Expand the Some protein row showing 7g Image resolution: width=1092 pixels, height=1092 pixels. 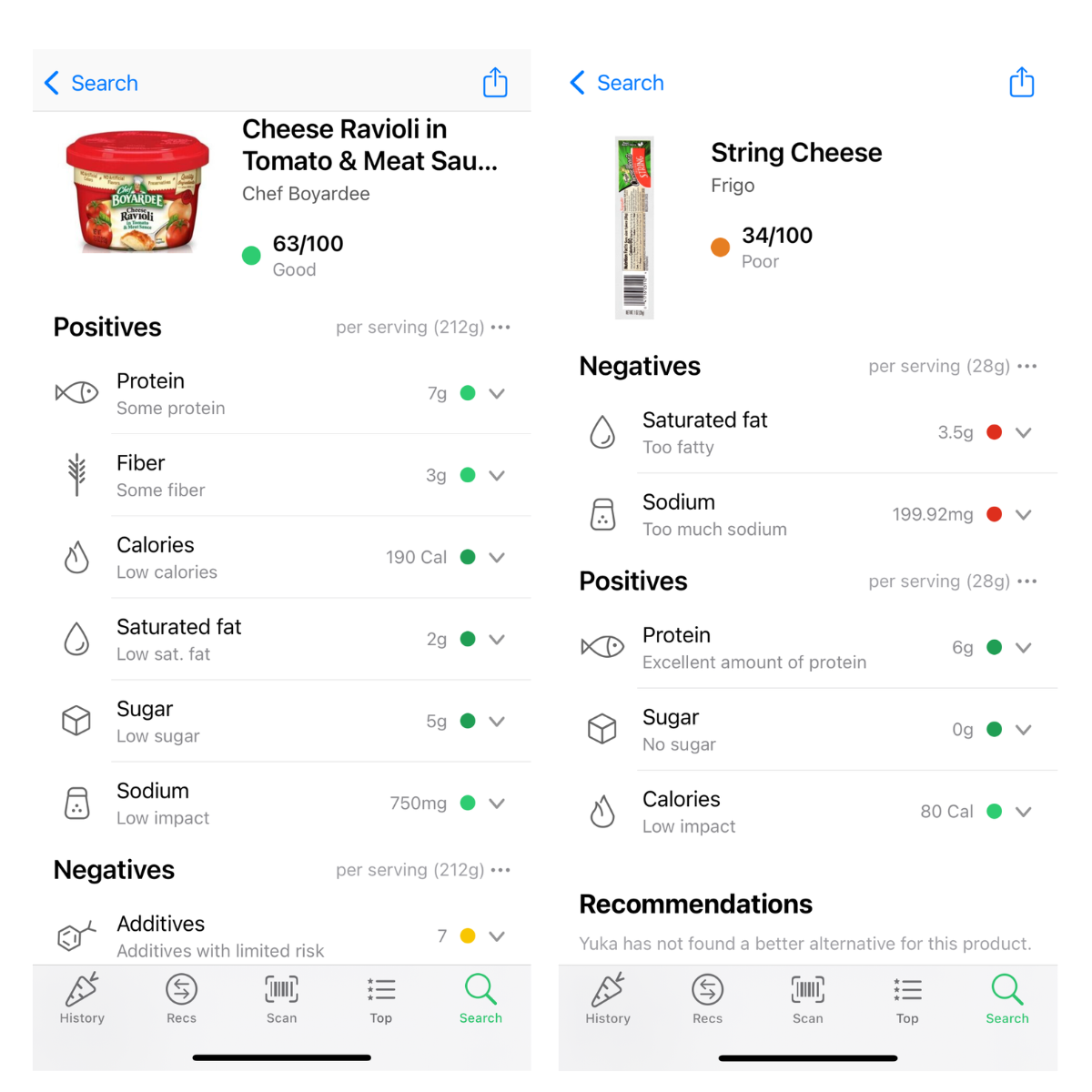497,393
